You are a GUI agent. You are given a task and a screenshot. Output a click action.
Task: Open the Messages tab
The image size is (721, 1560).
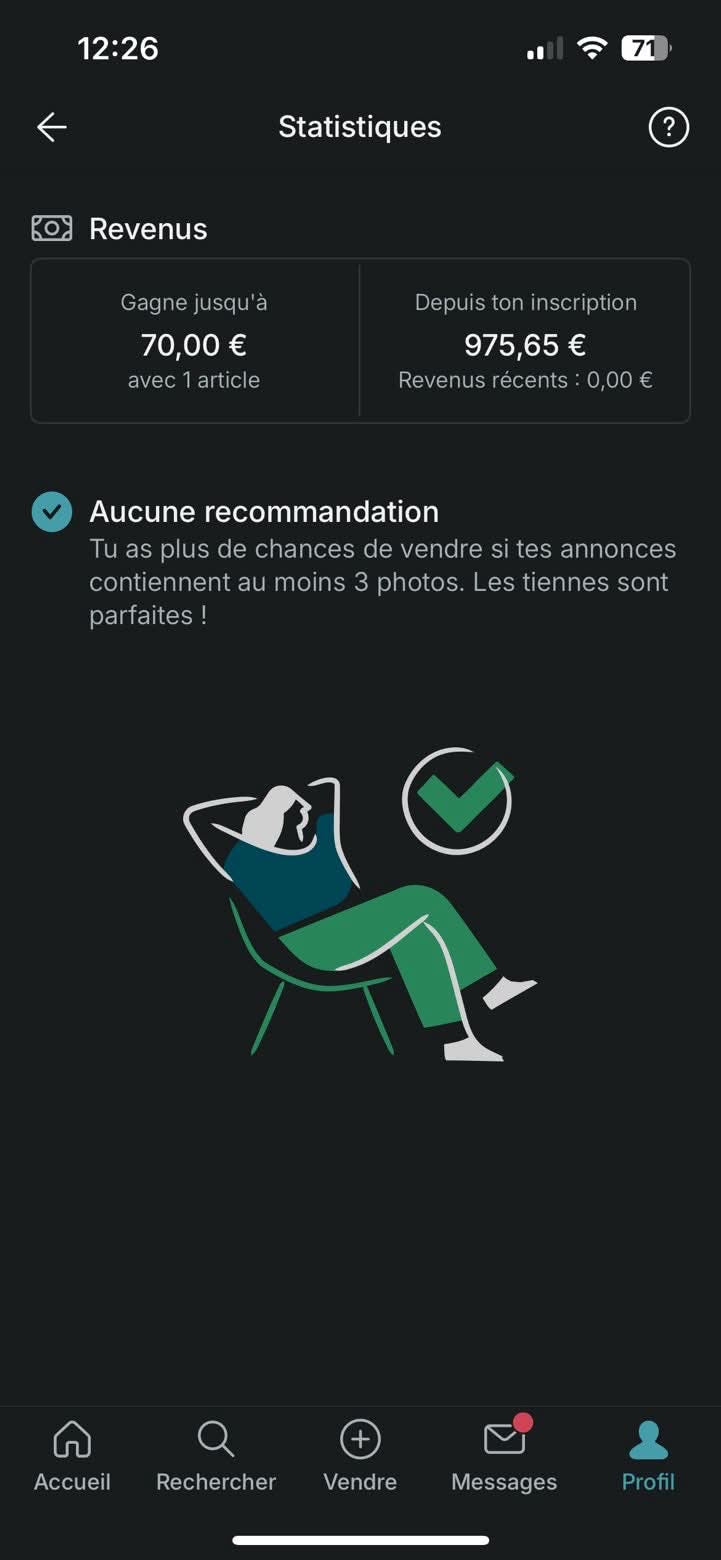[504, 1456]
